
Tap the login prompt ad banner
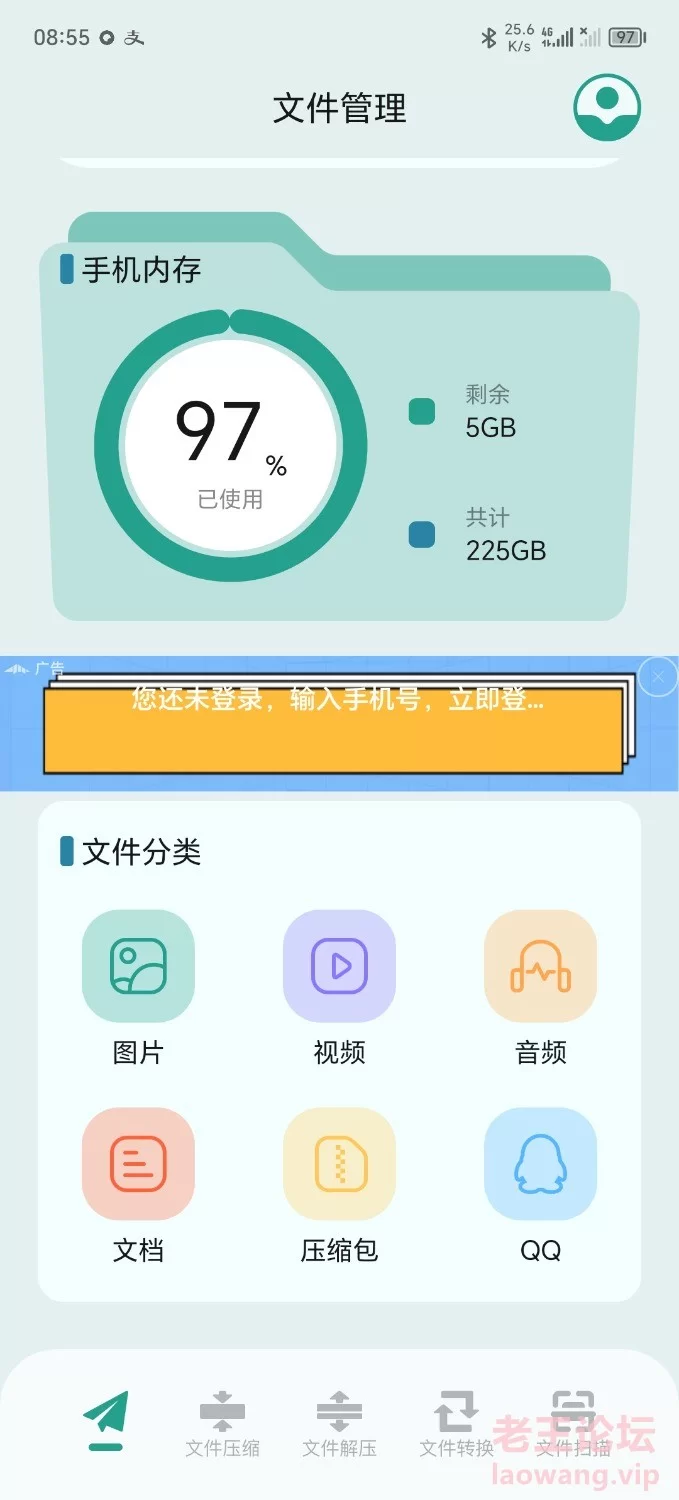coord(335,724)
